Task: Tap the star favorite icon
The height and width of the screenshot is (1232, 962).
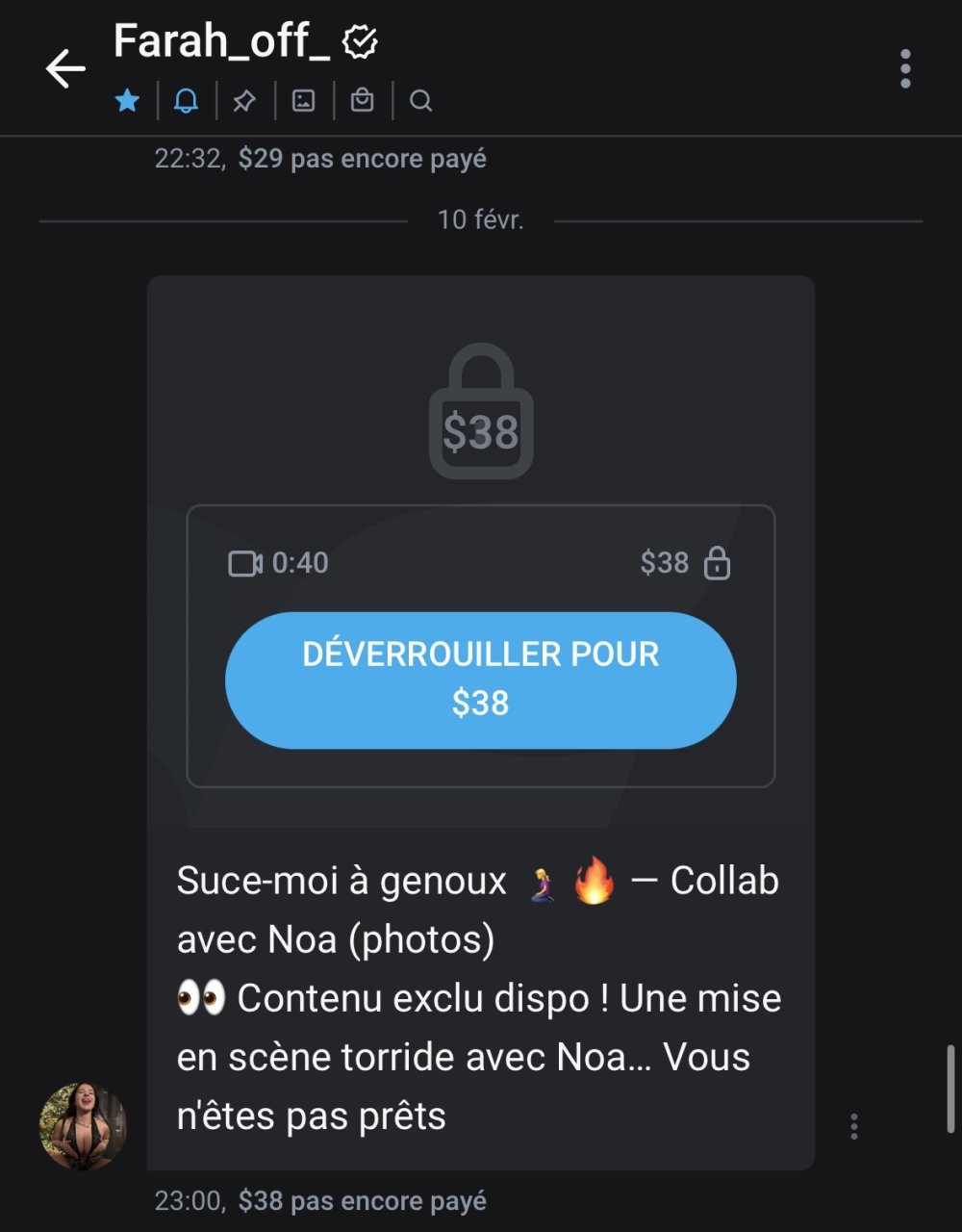Action: (127, 100)
